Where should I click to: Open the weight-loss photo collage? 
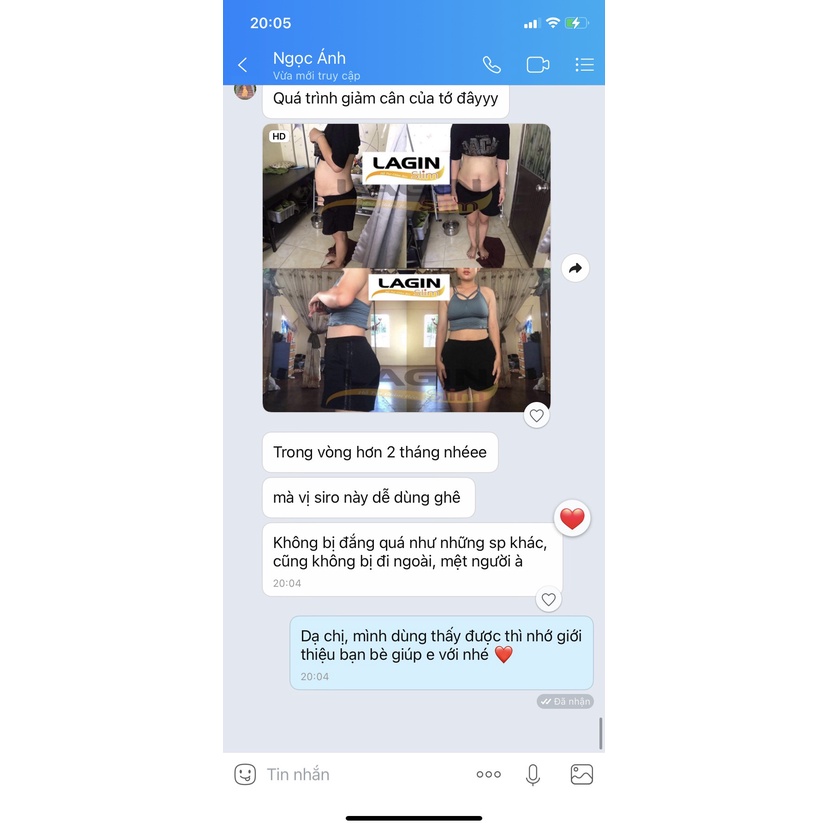point(406,268)
